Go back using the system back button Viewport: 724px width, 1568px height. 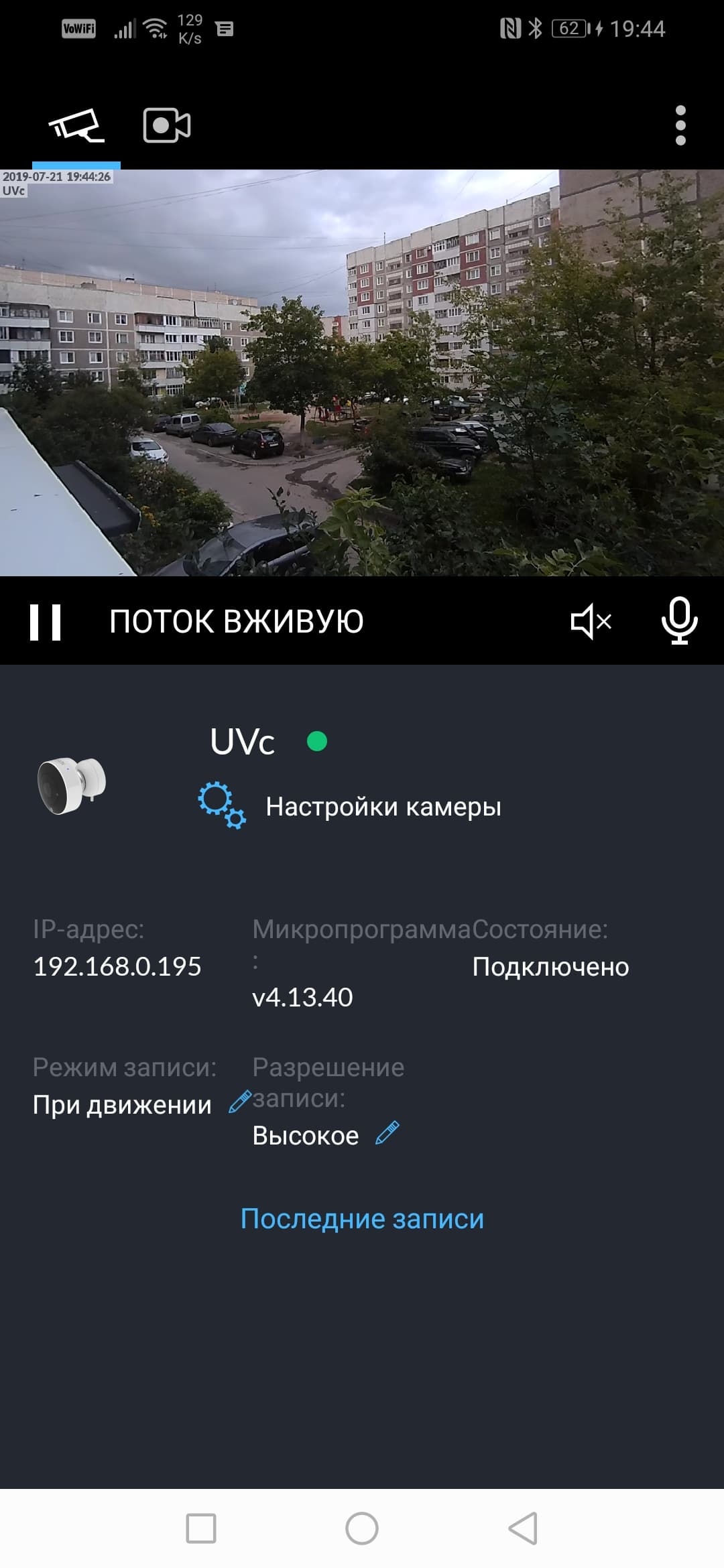click(523, 1528)
